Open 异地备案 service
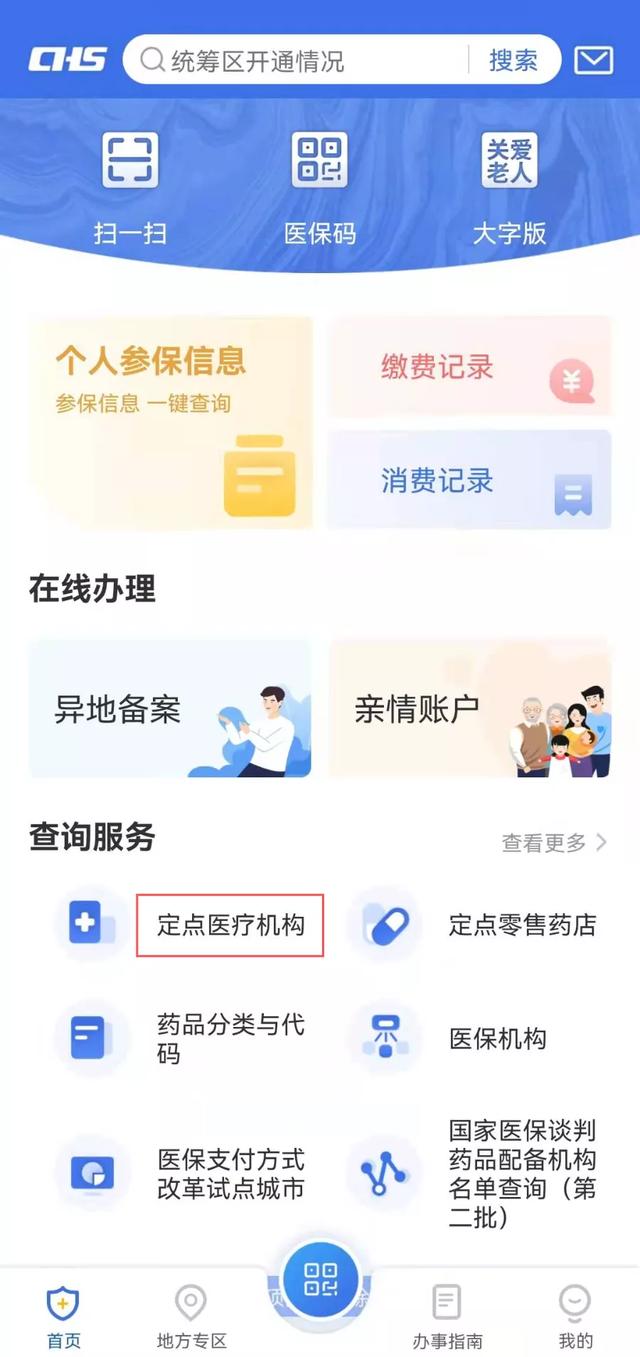The height and width of the screenshot is (1357, 640). (x=170, y=709)
